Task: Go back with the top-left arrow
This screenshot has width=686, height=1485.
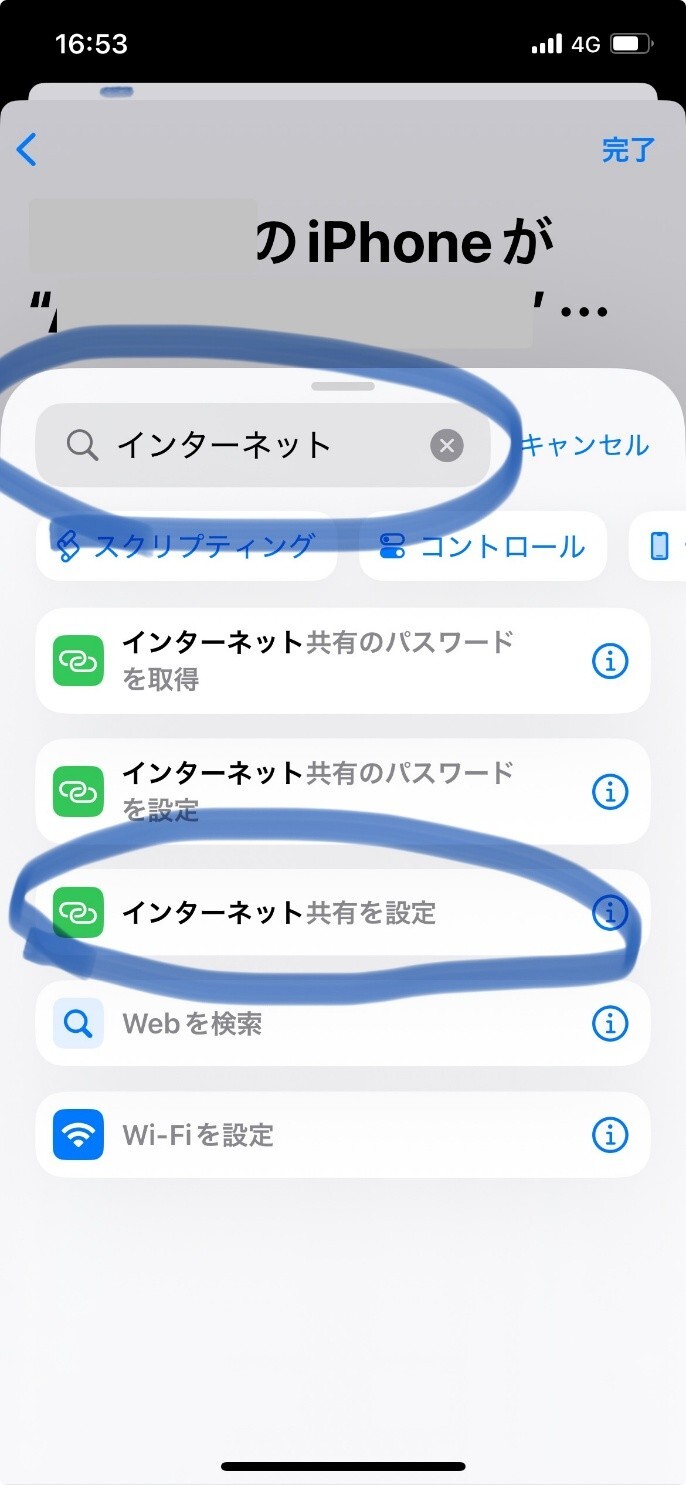Action: click(27, 150)
